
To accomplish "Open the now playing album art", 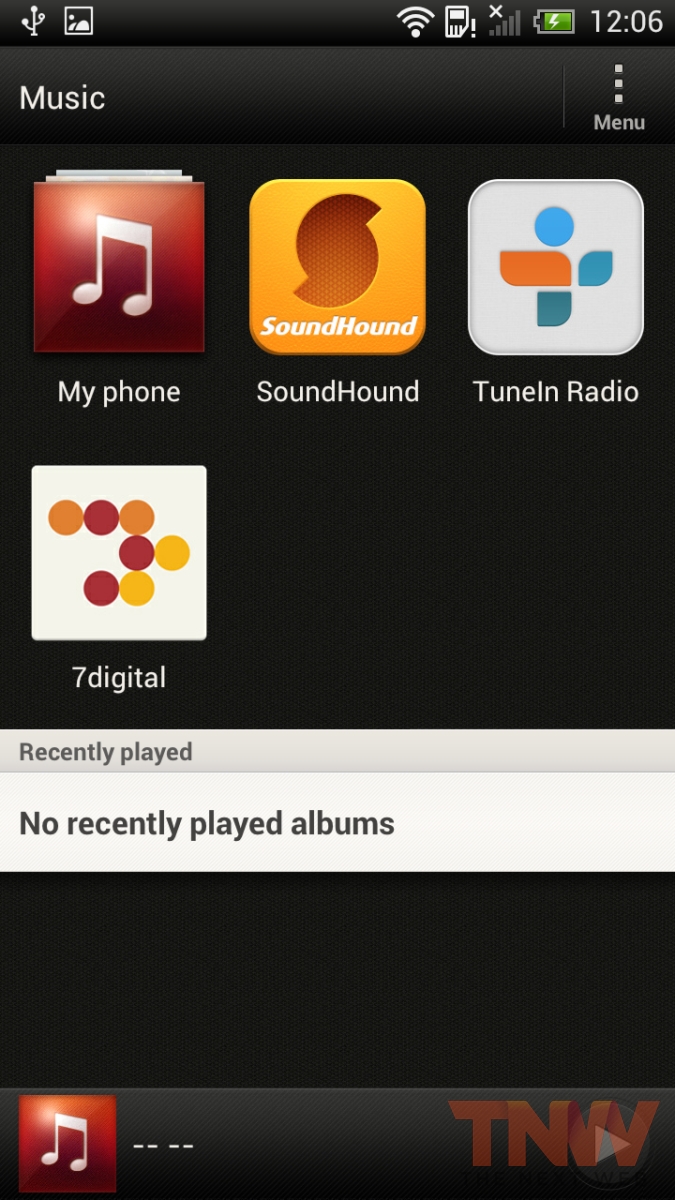I will click(x=67, y=1145).
